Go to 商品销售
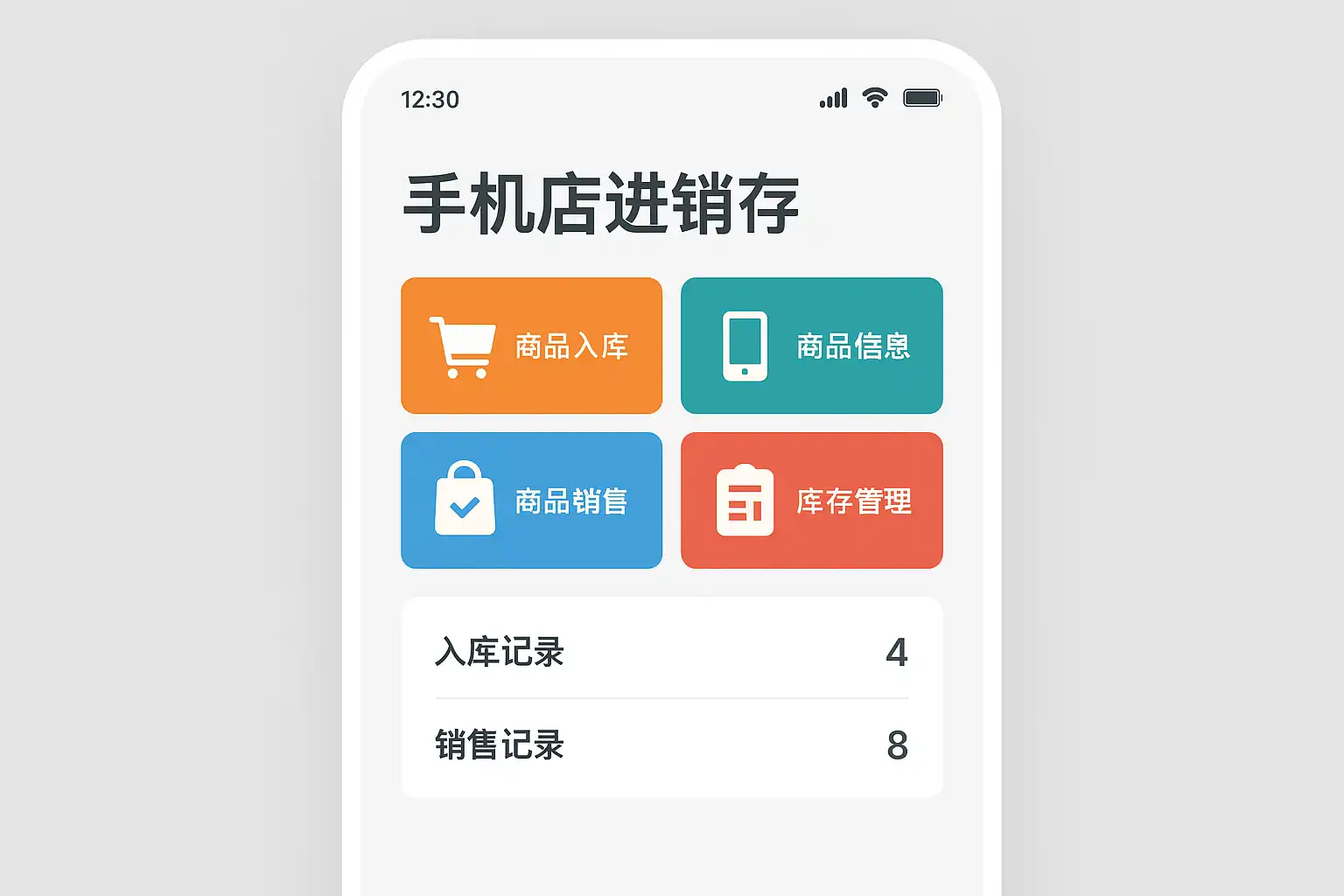This screenshot has width=1344, height=896. pyautogui.click(x=531, y=500)
